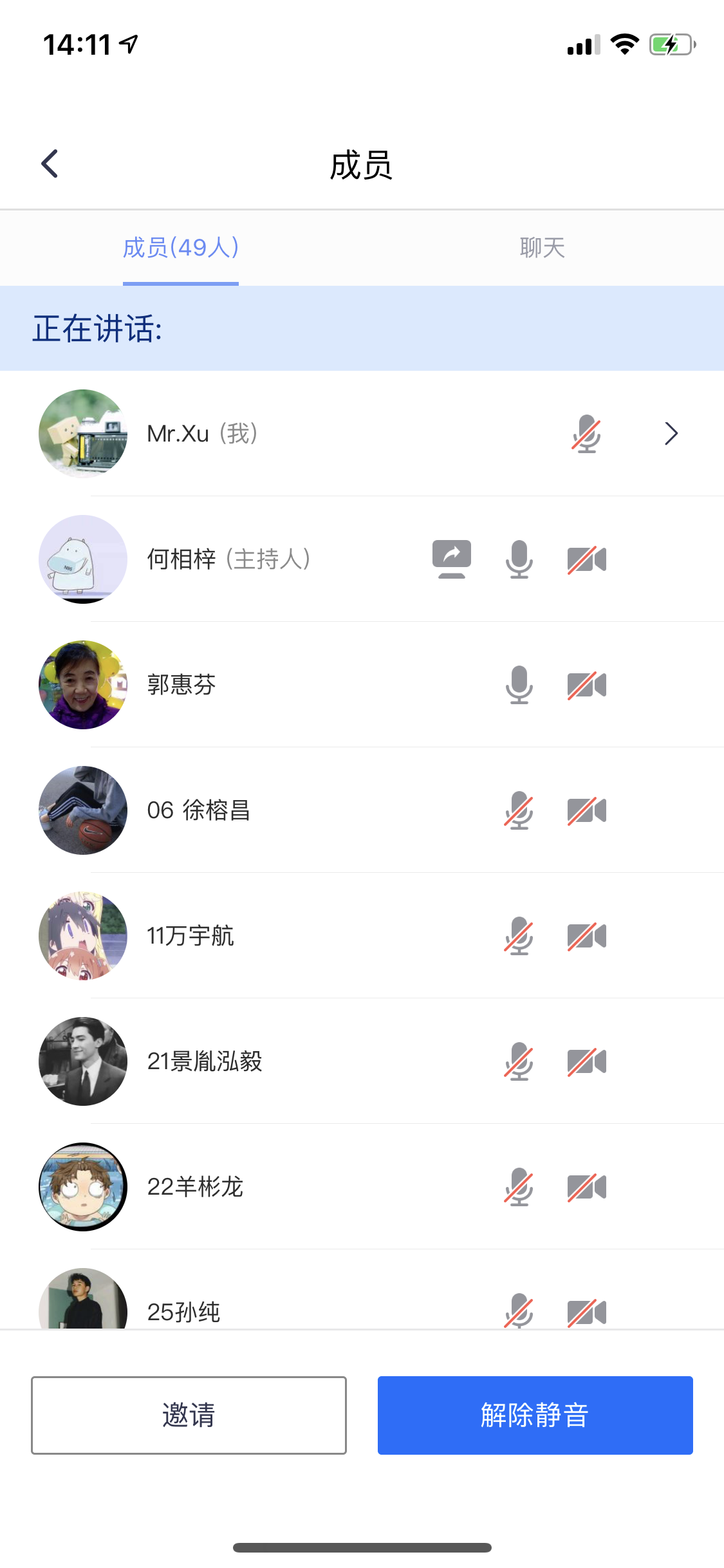Select the 成员(49人) tab

point(181,248)
